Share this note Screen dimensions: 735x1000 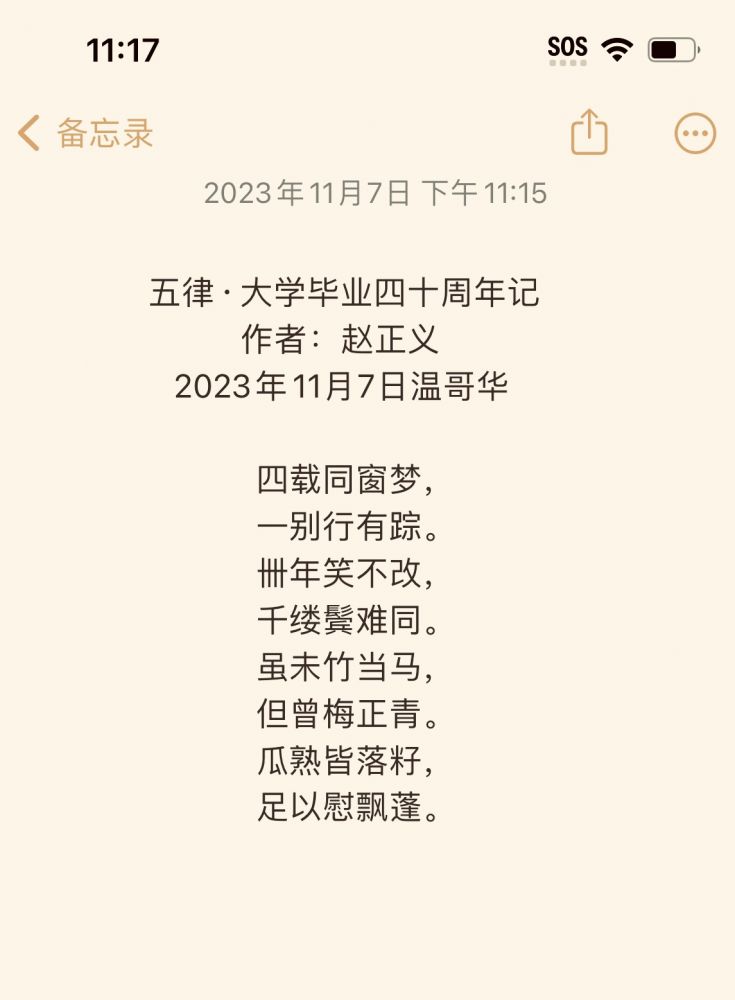click(x=589, y=132)
